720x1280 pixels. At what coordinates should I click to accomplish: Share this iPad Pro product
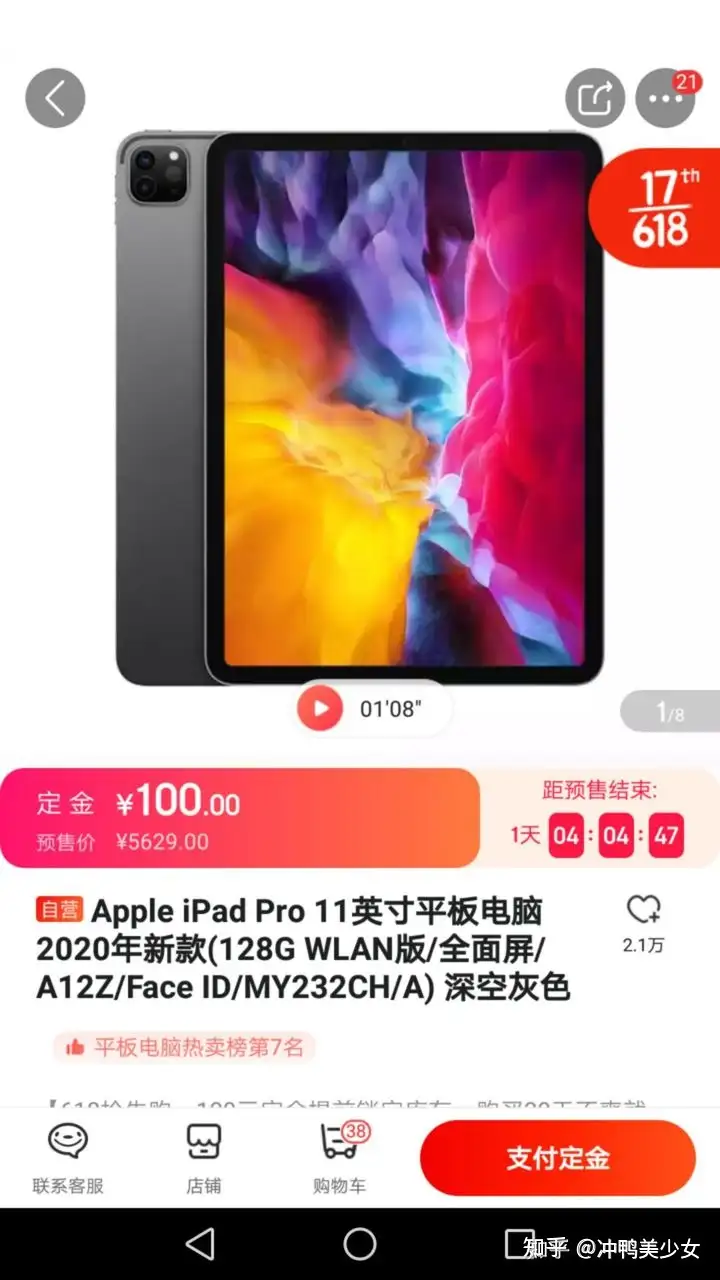click(595, 98)
